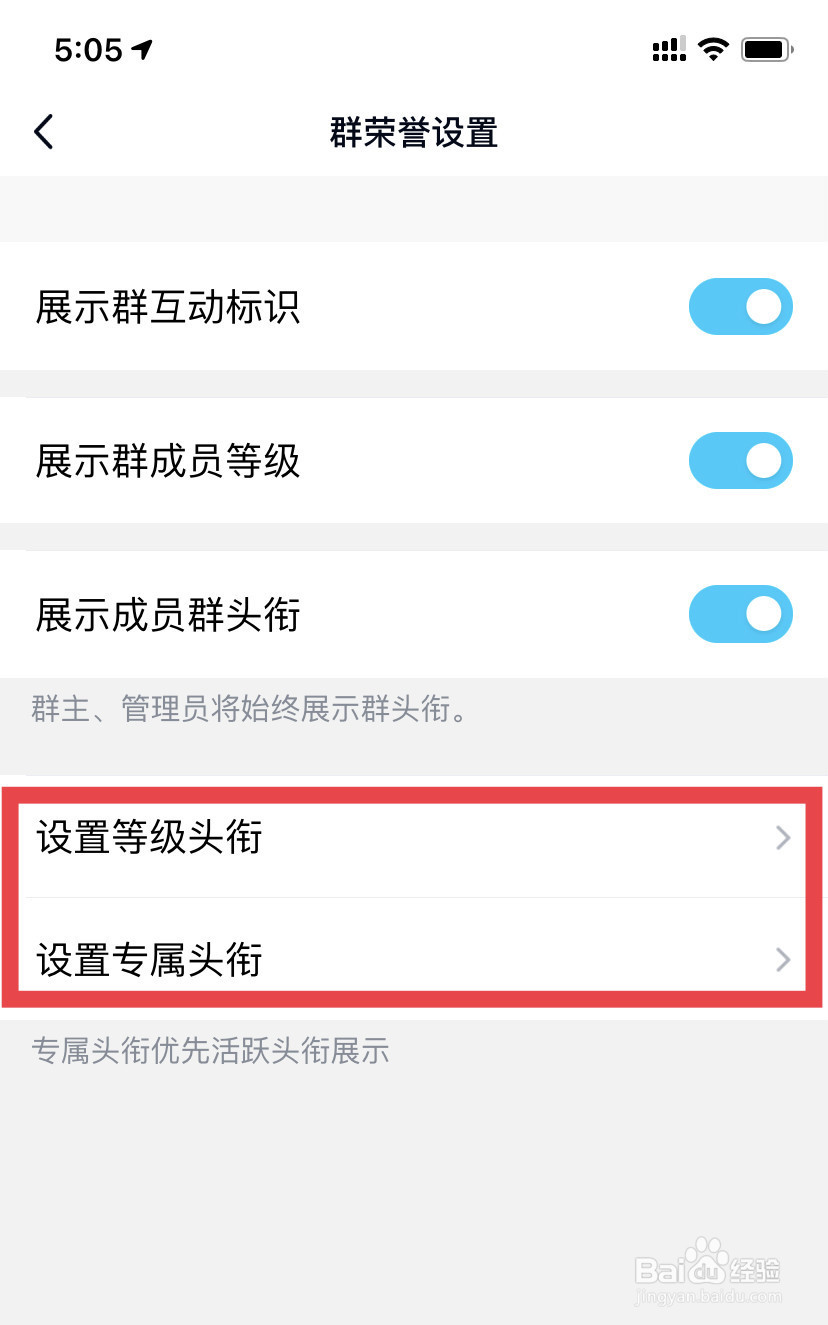Tap the location arrow next to the time
This screenshot has height=1325, width=828.
point(142,48)
